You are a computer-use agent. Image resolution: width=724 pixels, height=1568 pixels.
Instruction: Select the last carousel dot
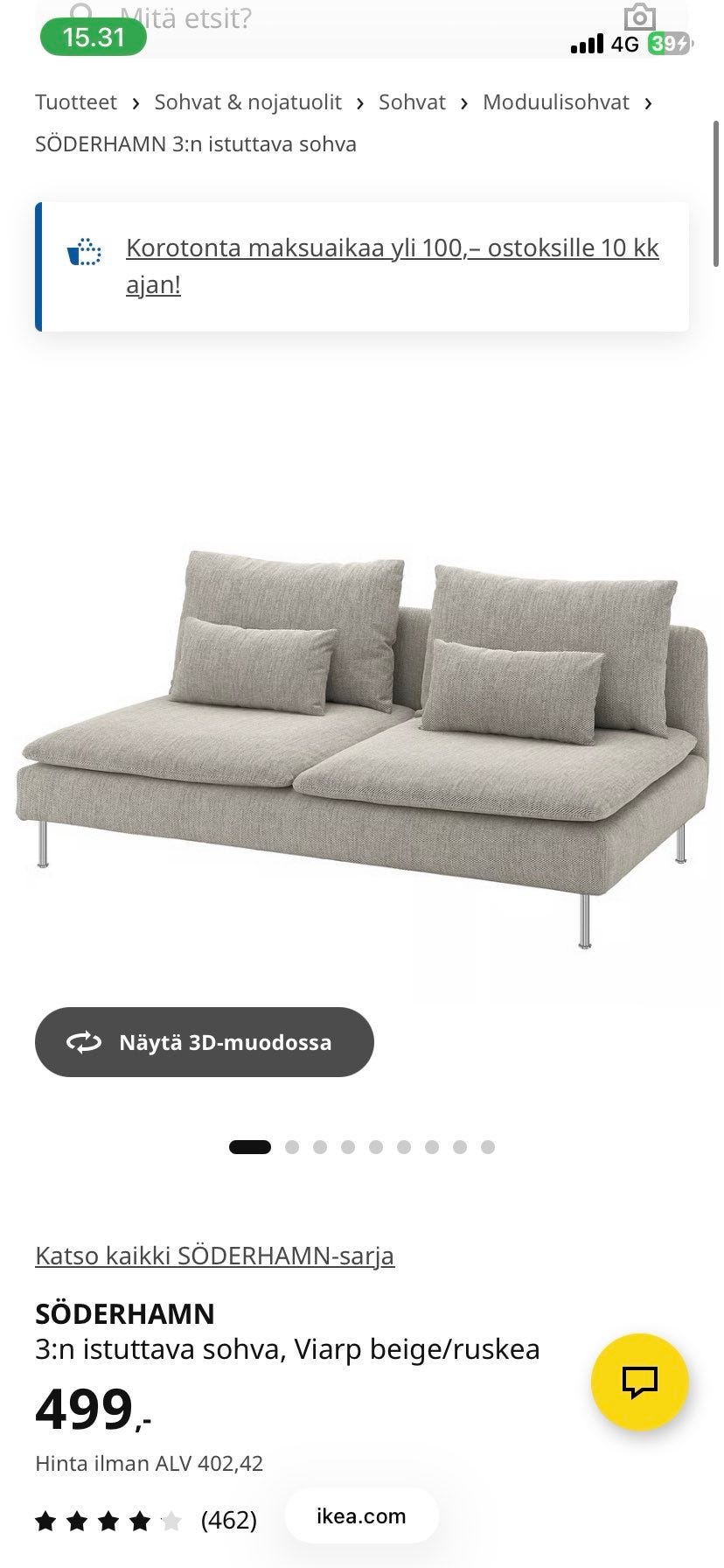(x=489, y=1145)
